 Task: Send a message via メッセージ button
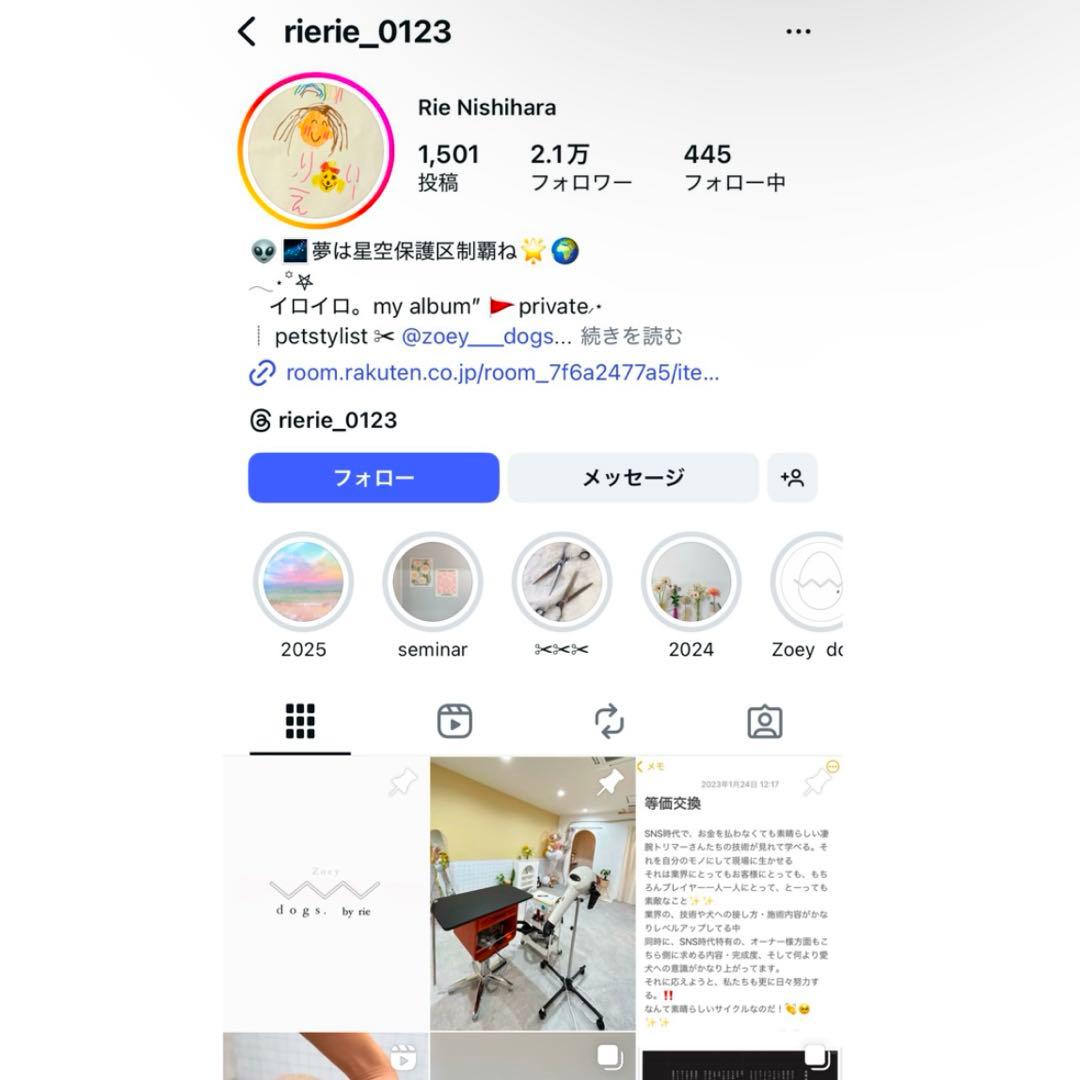click(633, 478)
